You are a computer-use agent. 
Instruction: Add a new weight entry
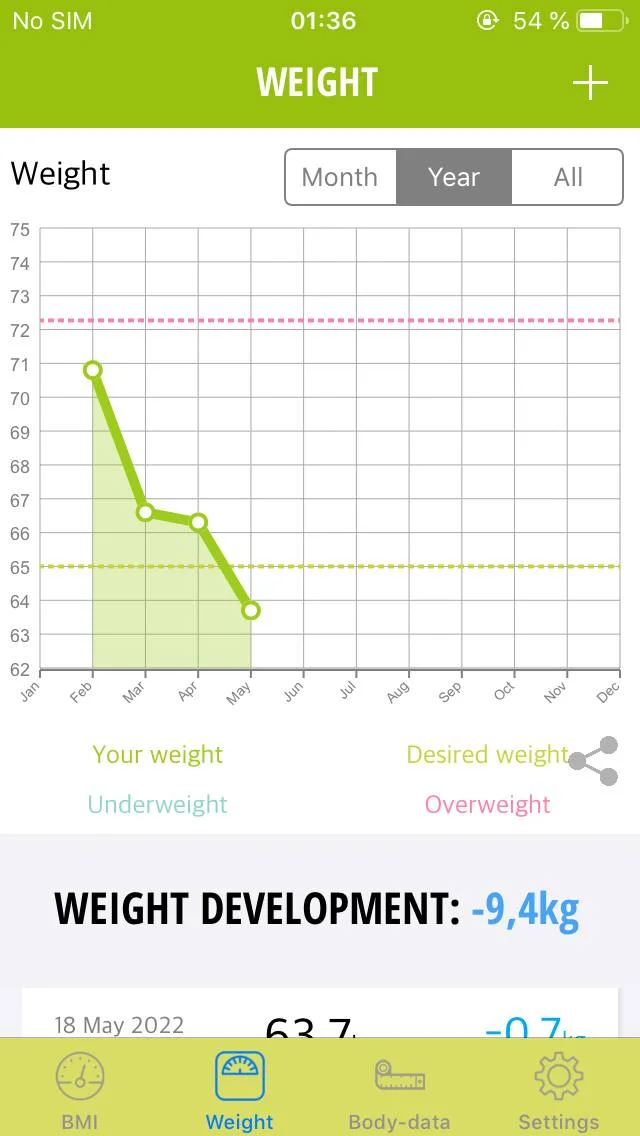click(x=590, y=83)
